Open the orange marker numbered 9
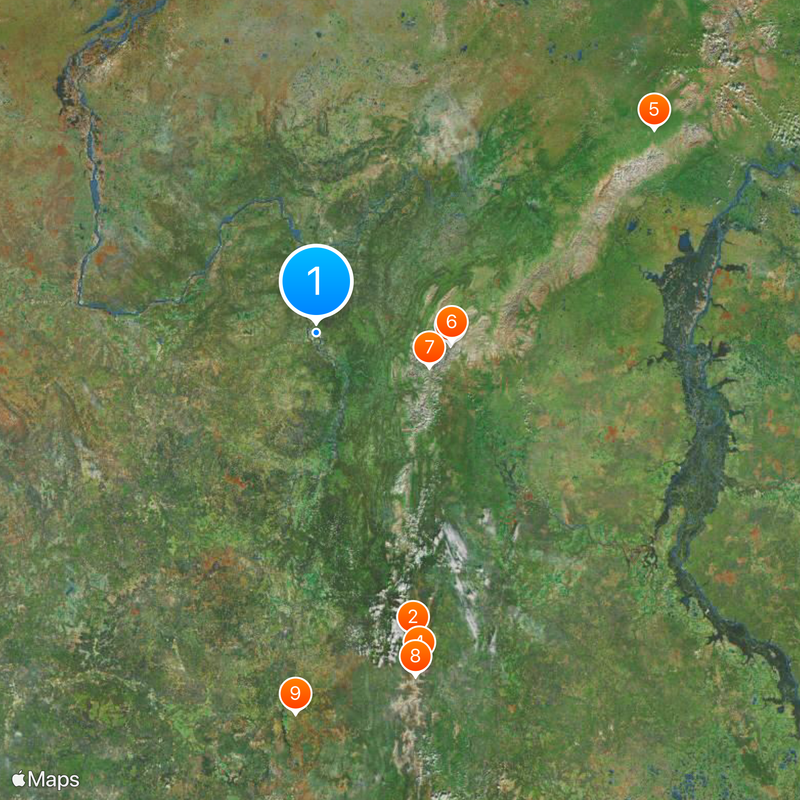Screen dimensions: 800x800 coord(295,693)
